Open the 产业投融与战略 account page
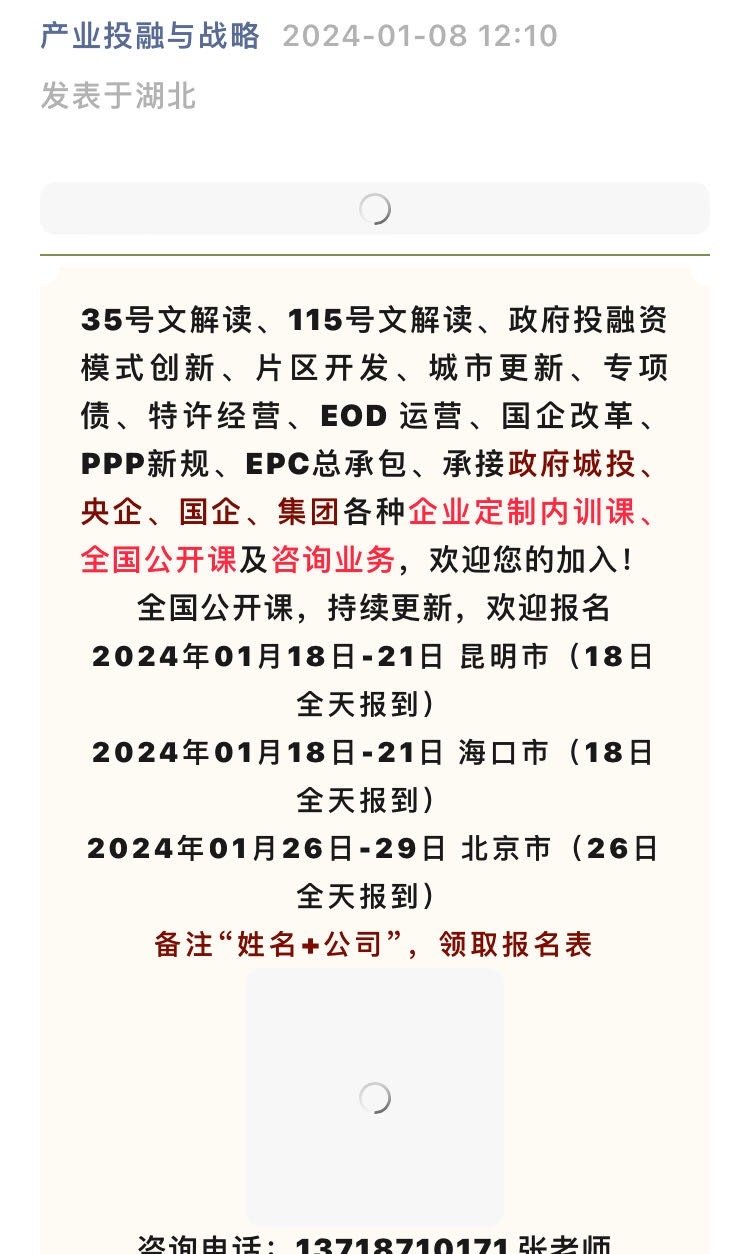This screenshot has width=750, height=1254. (x=150, y=36)
